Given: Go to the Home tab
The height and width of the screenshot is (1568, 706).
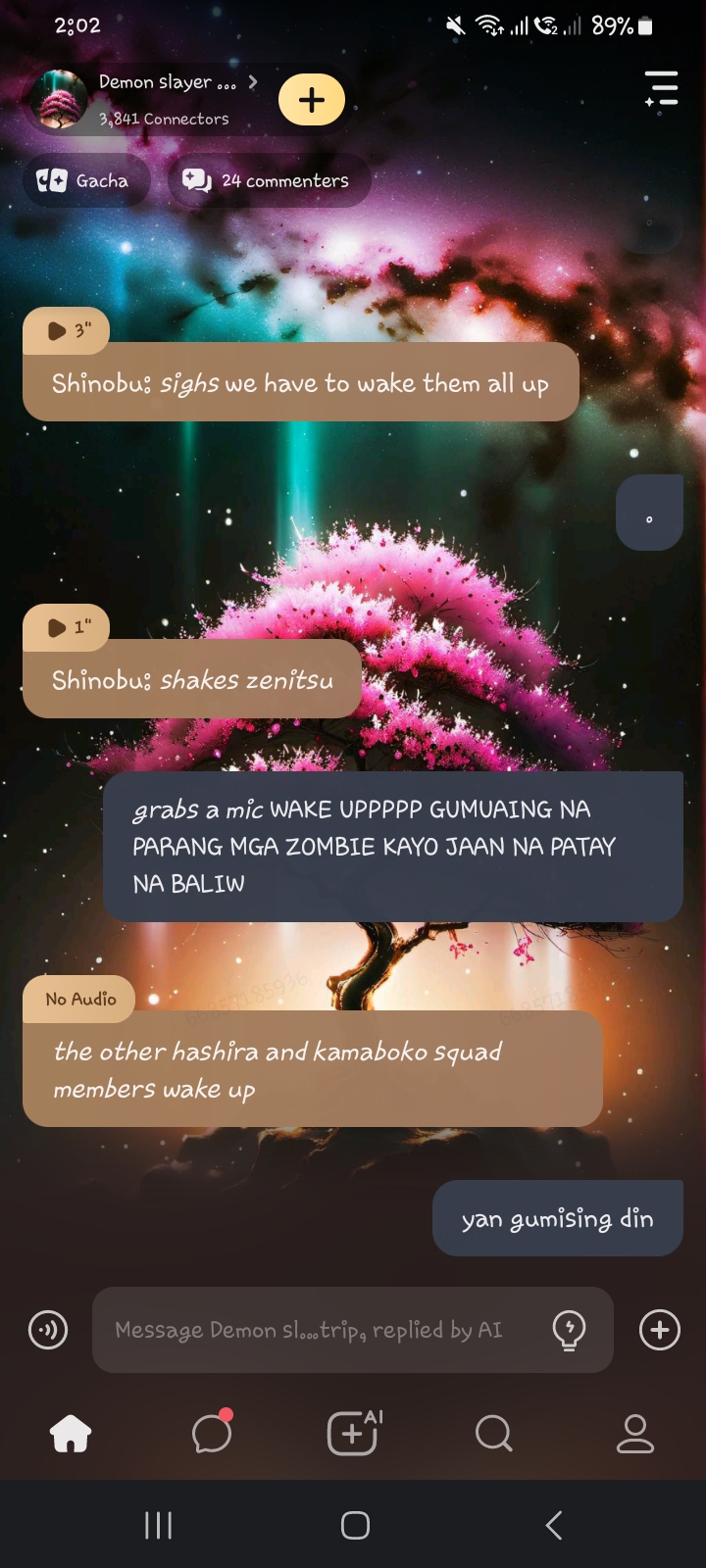Looking at the screenshot, I should pos(71,1435).
